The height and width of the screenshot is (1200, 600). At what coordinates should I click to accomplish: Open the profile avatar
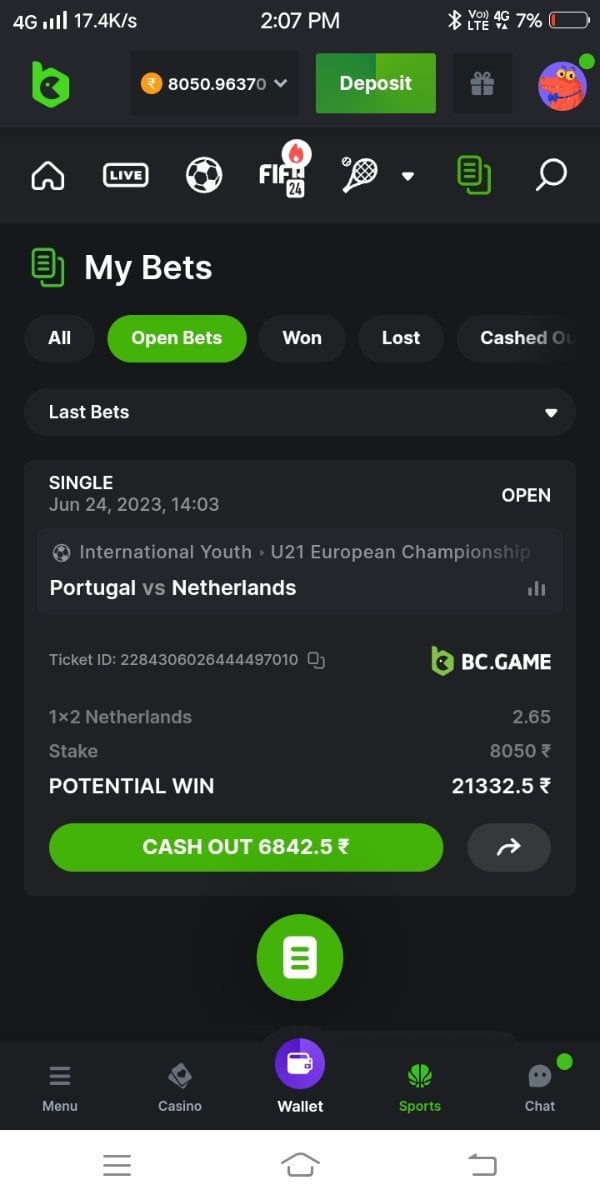562,86
